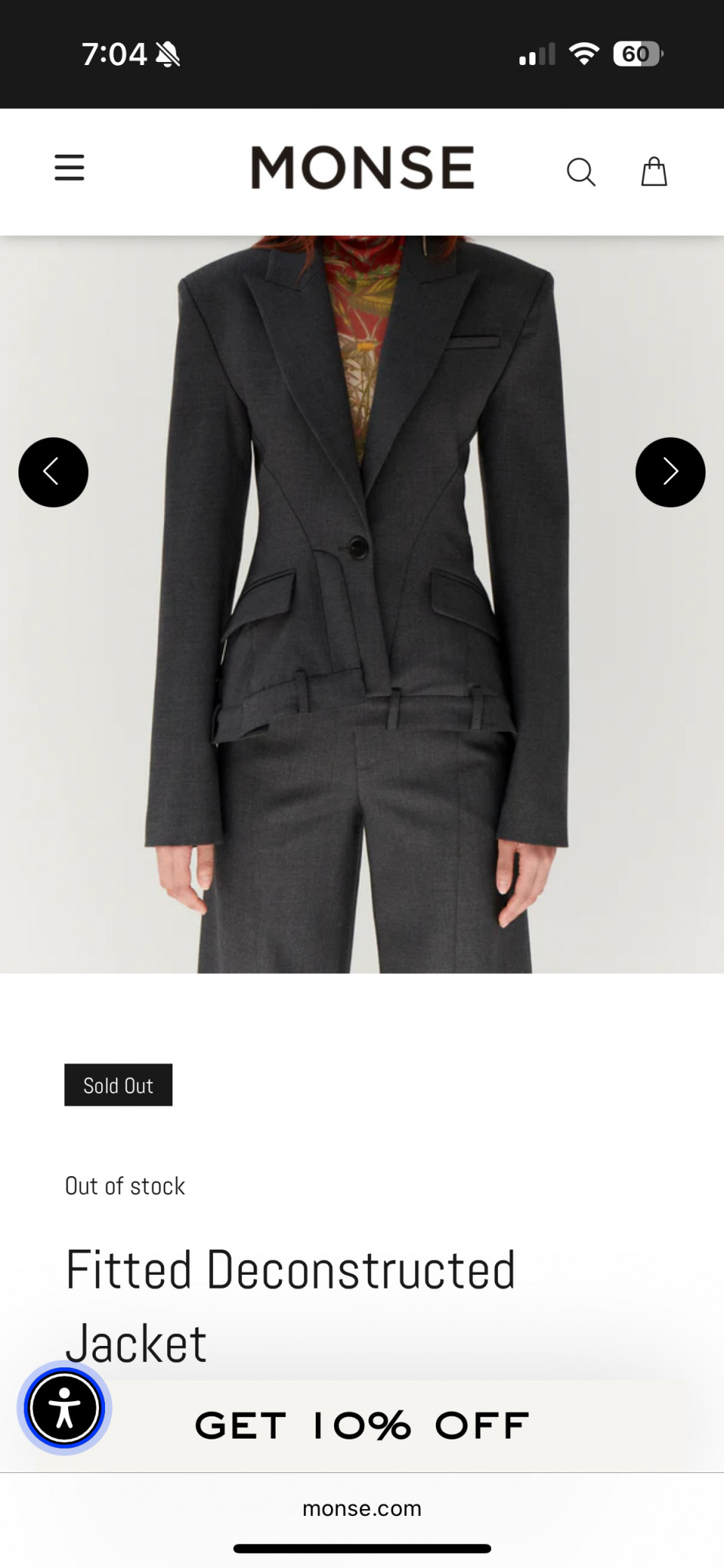
Task: Go to the MONSE homepage logo
Action: click(362, 168)
